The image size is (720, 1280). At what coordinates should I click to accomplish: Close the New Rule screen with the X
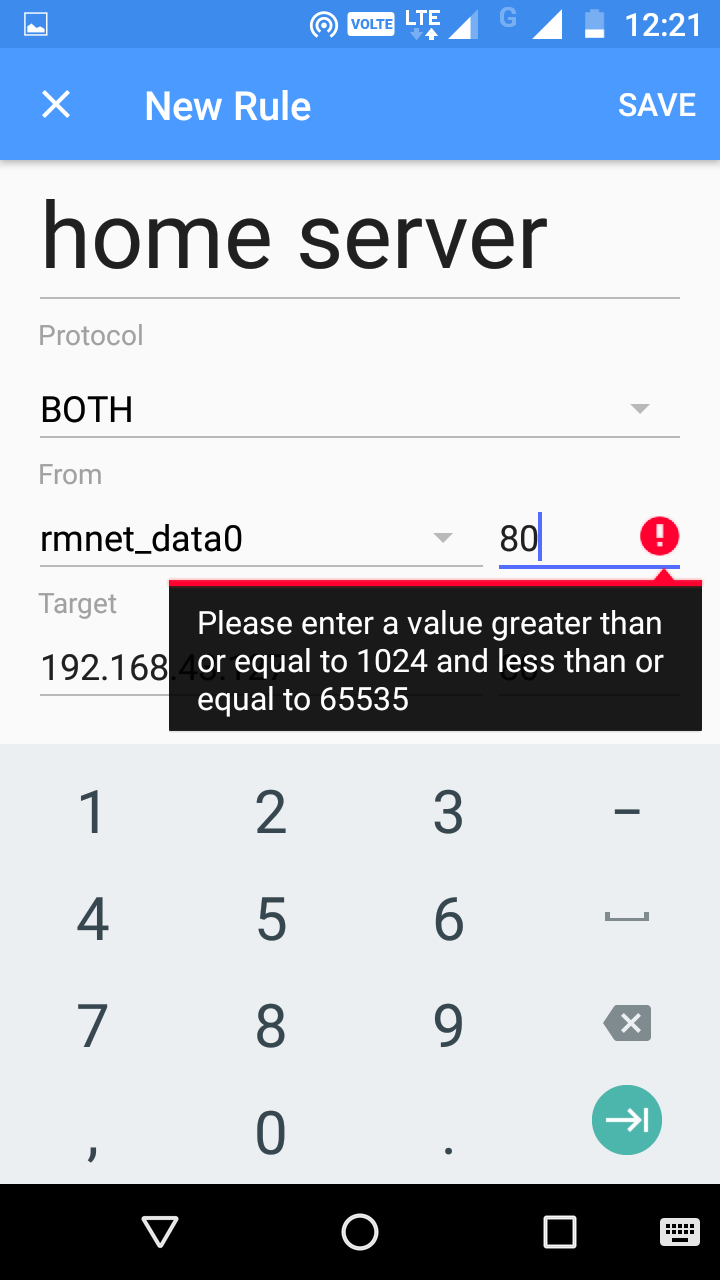click(55, 104)
